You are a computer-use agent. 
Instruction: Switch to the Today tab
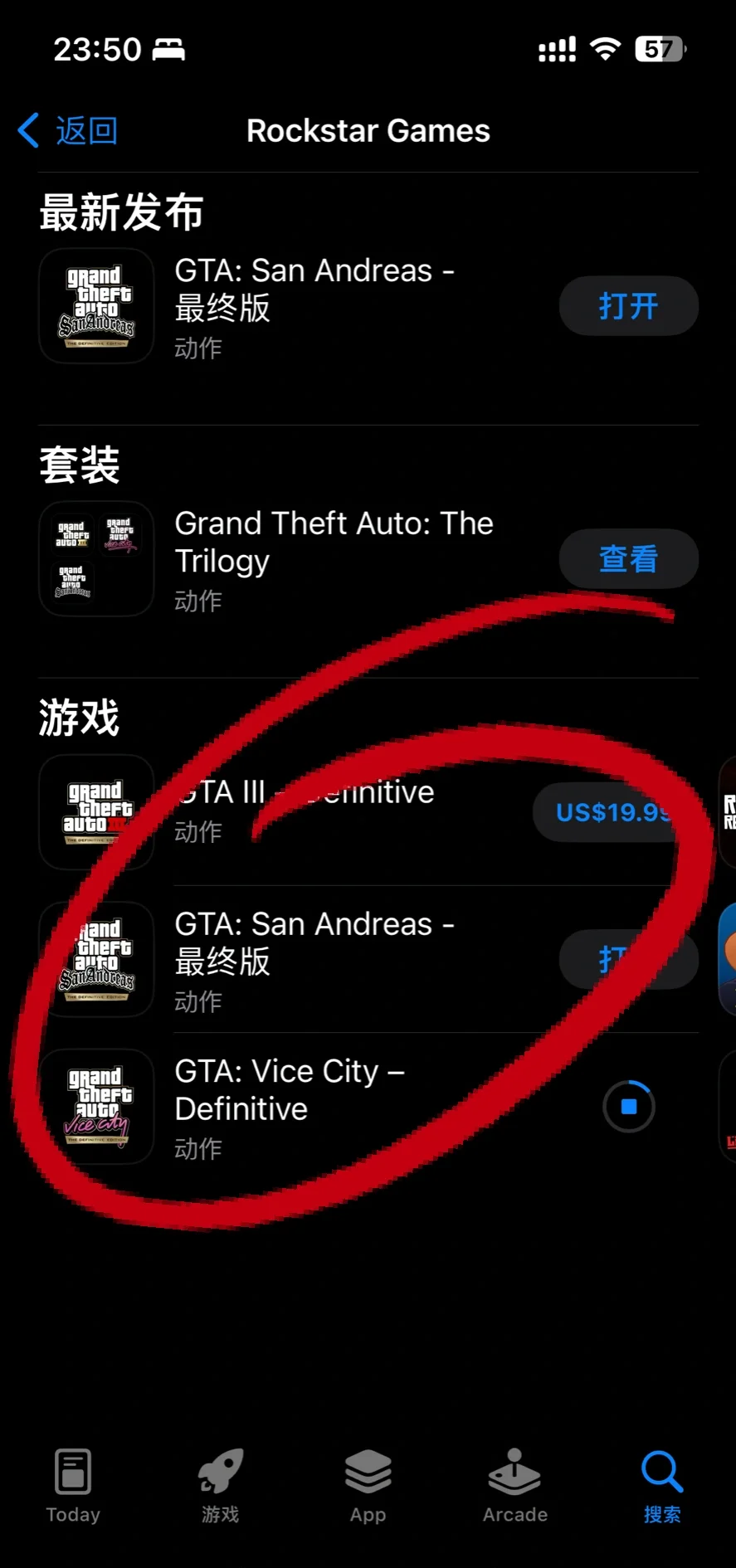pos(73,1485)
